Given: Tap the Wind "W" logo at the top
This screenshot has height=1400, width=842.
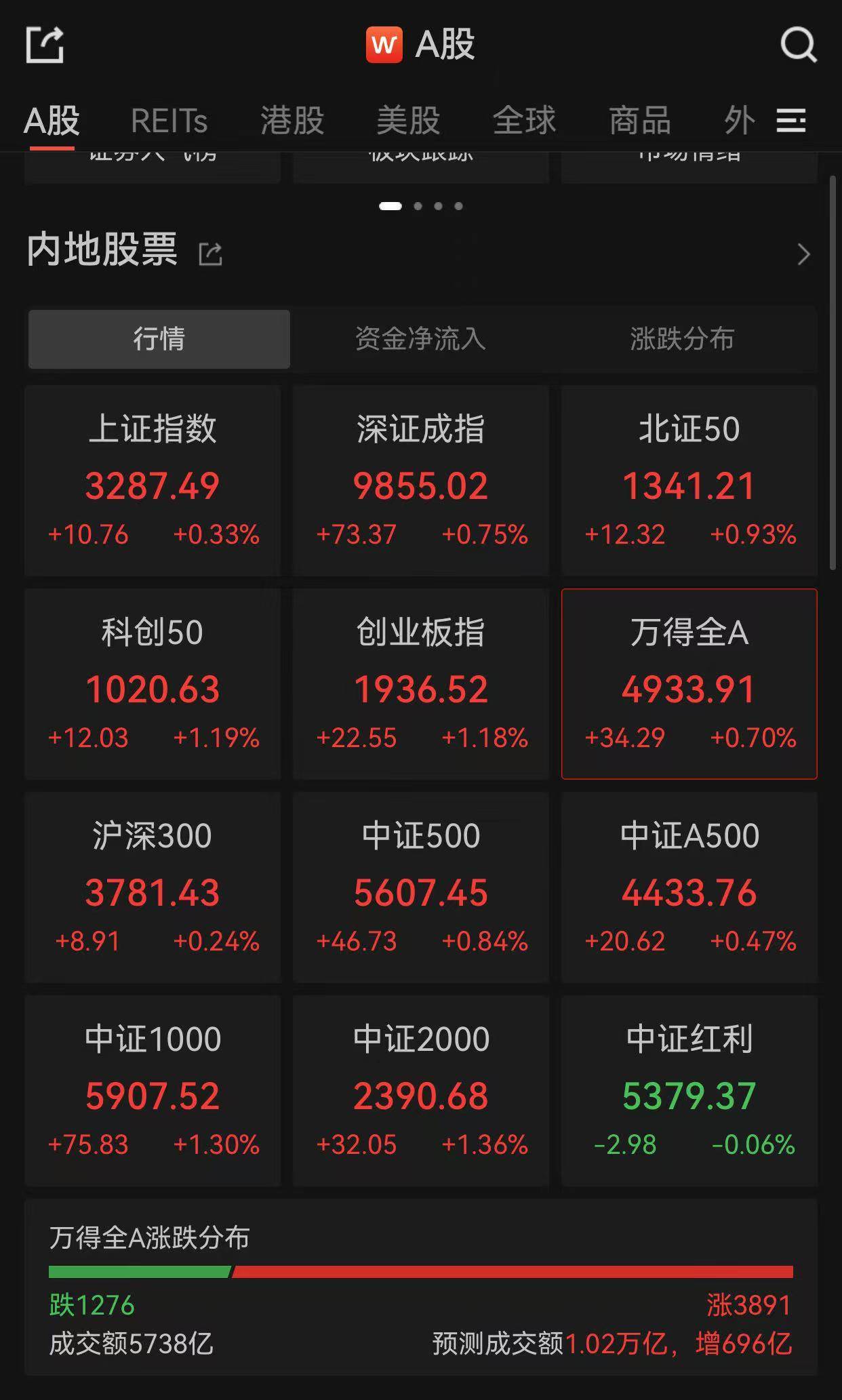Looking at the screenshot, I should tap(385, 45).
